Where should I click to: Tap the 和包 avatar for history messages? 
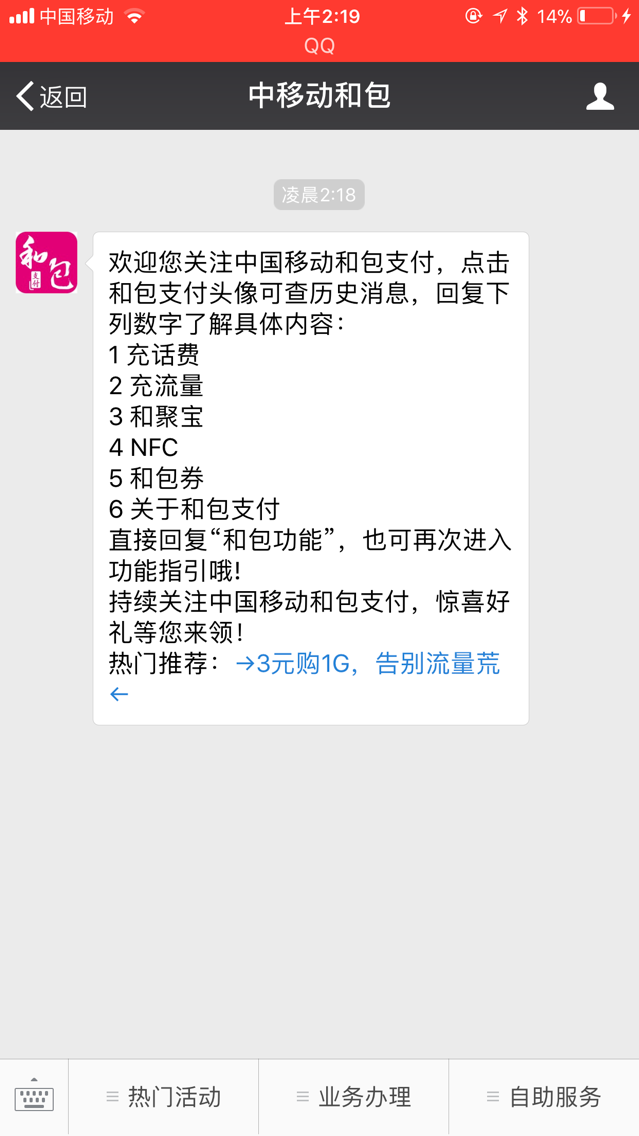click(x=46, y=263)
